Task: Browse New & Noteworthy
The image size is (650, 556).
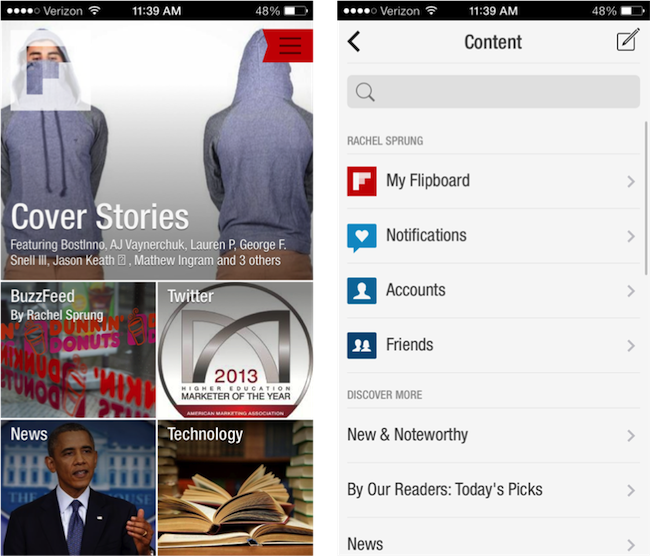Action: tap(493, 435)
